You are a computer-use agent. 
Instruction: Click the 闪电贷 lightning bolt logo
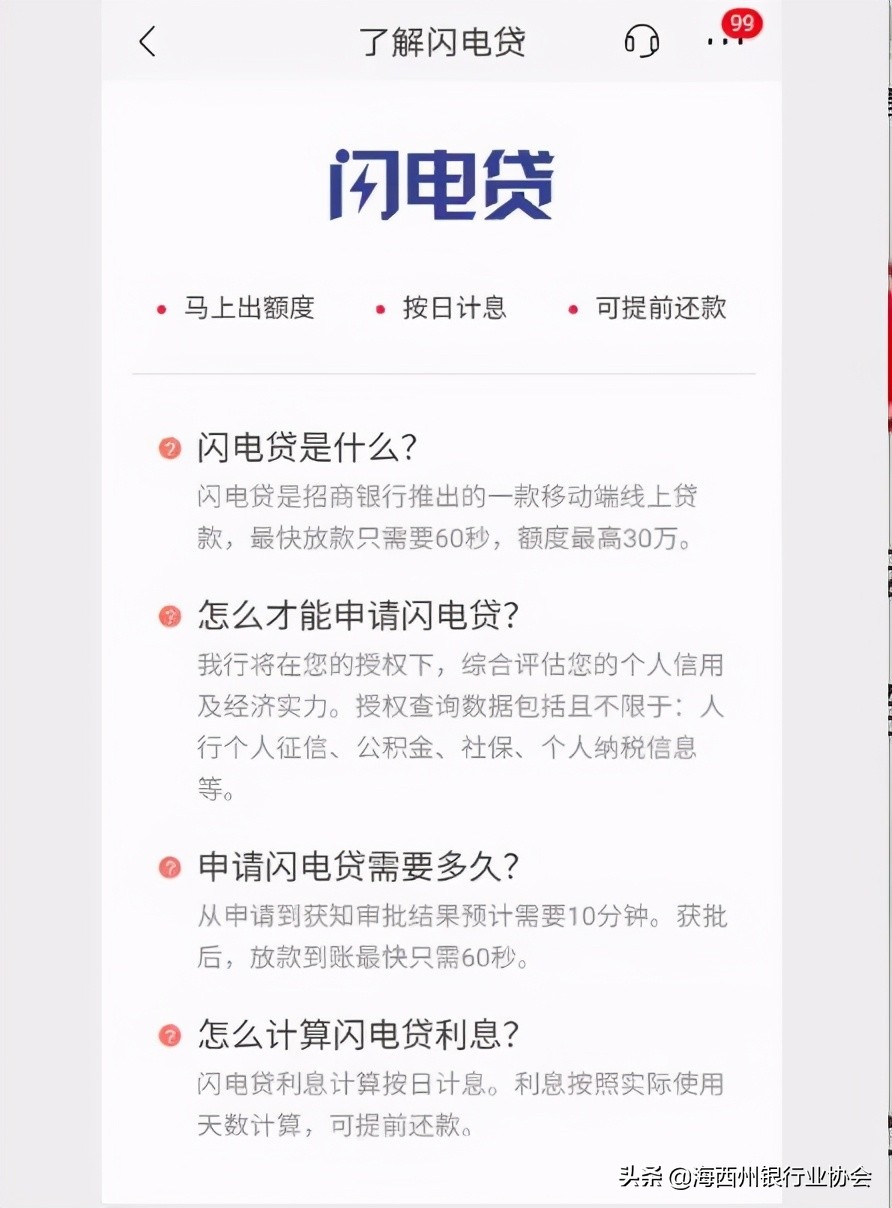pos(446,185)
